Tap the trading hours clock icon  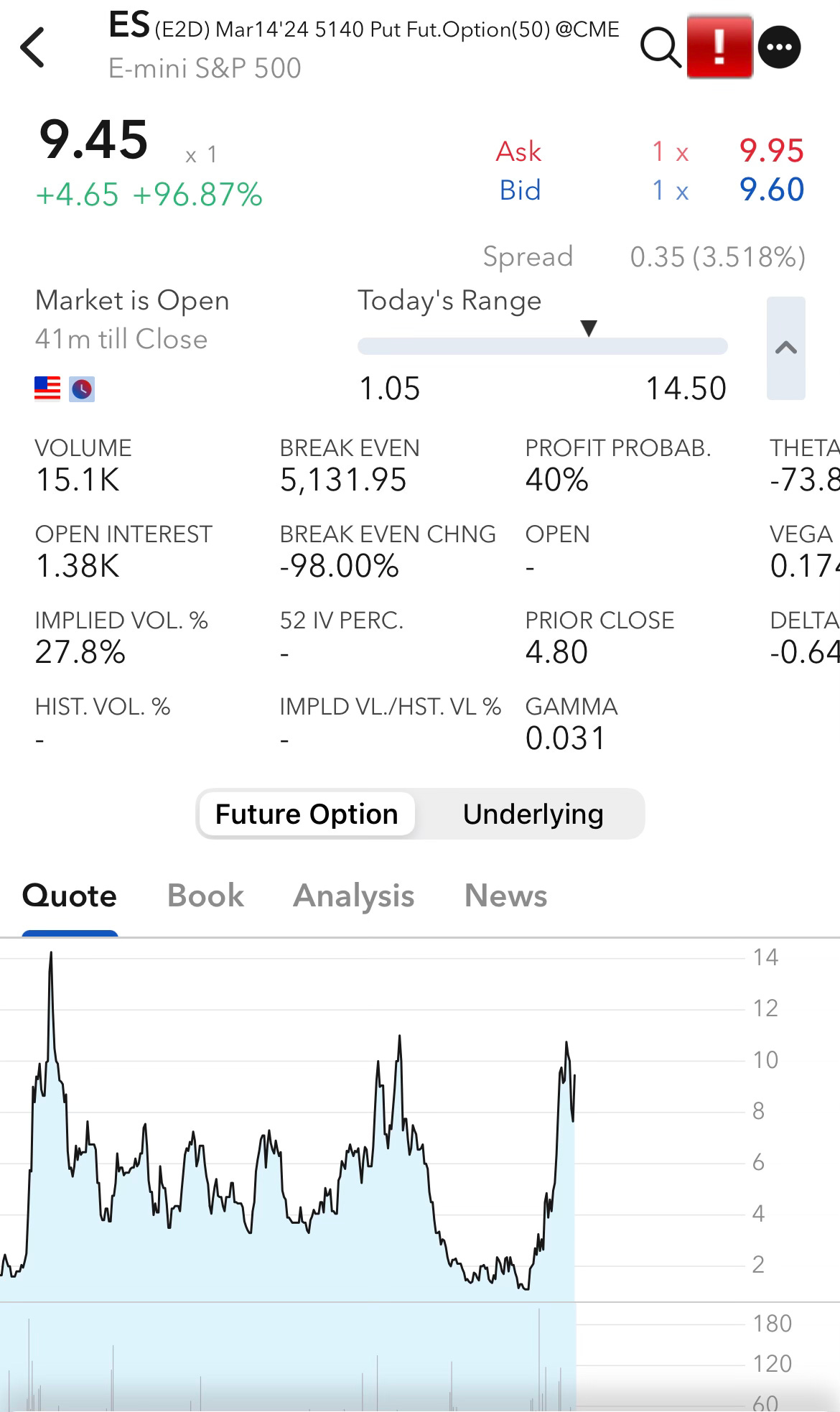(x=82, y=389)
